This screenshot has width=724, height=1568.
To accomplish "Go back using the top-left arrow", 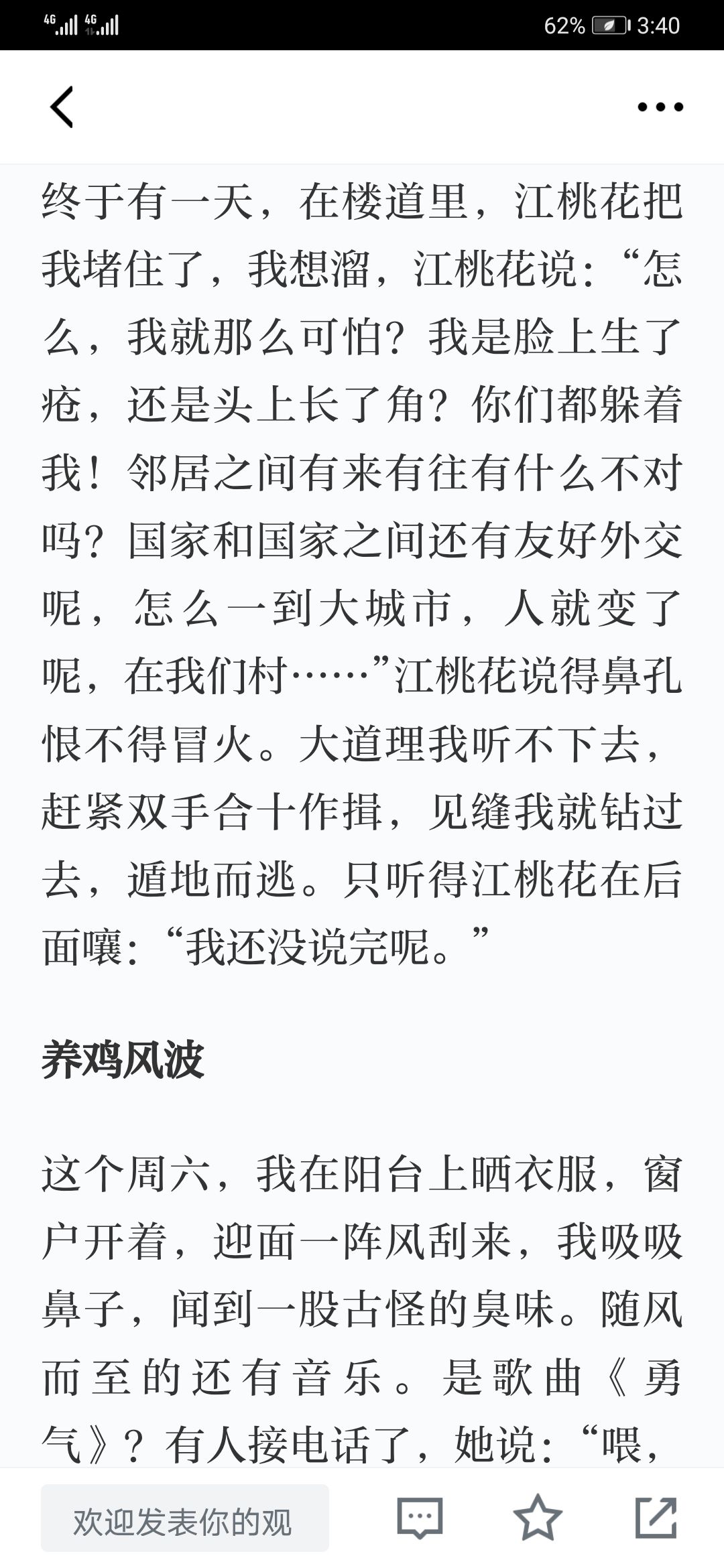I will [x=62, y=107].
